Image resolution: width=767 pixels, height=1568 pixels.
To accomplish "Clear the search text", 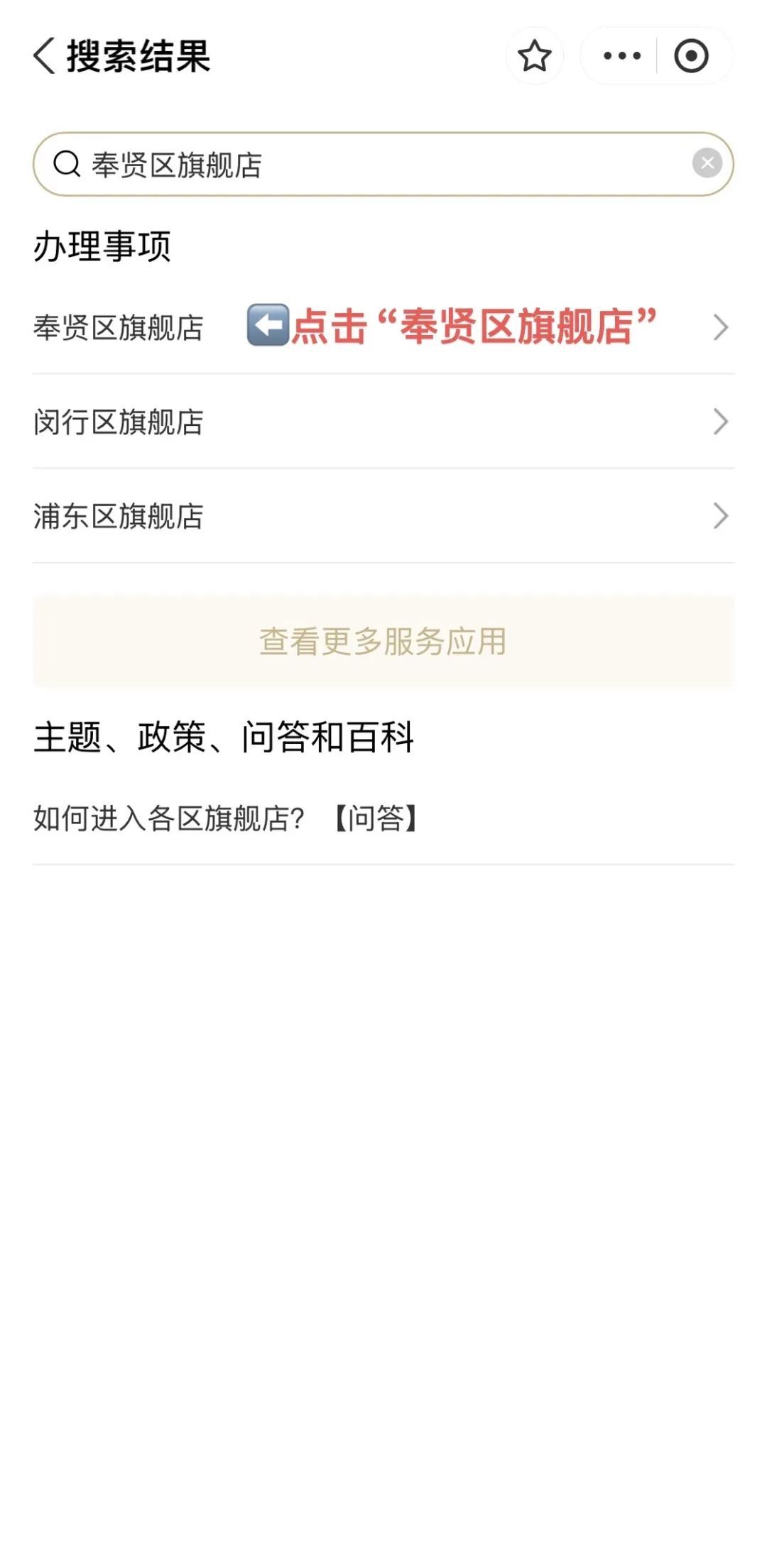I will click(707, 163).
